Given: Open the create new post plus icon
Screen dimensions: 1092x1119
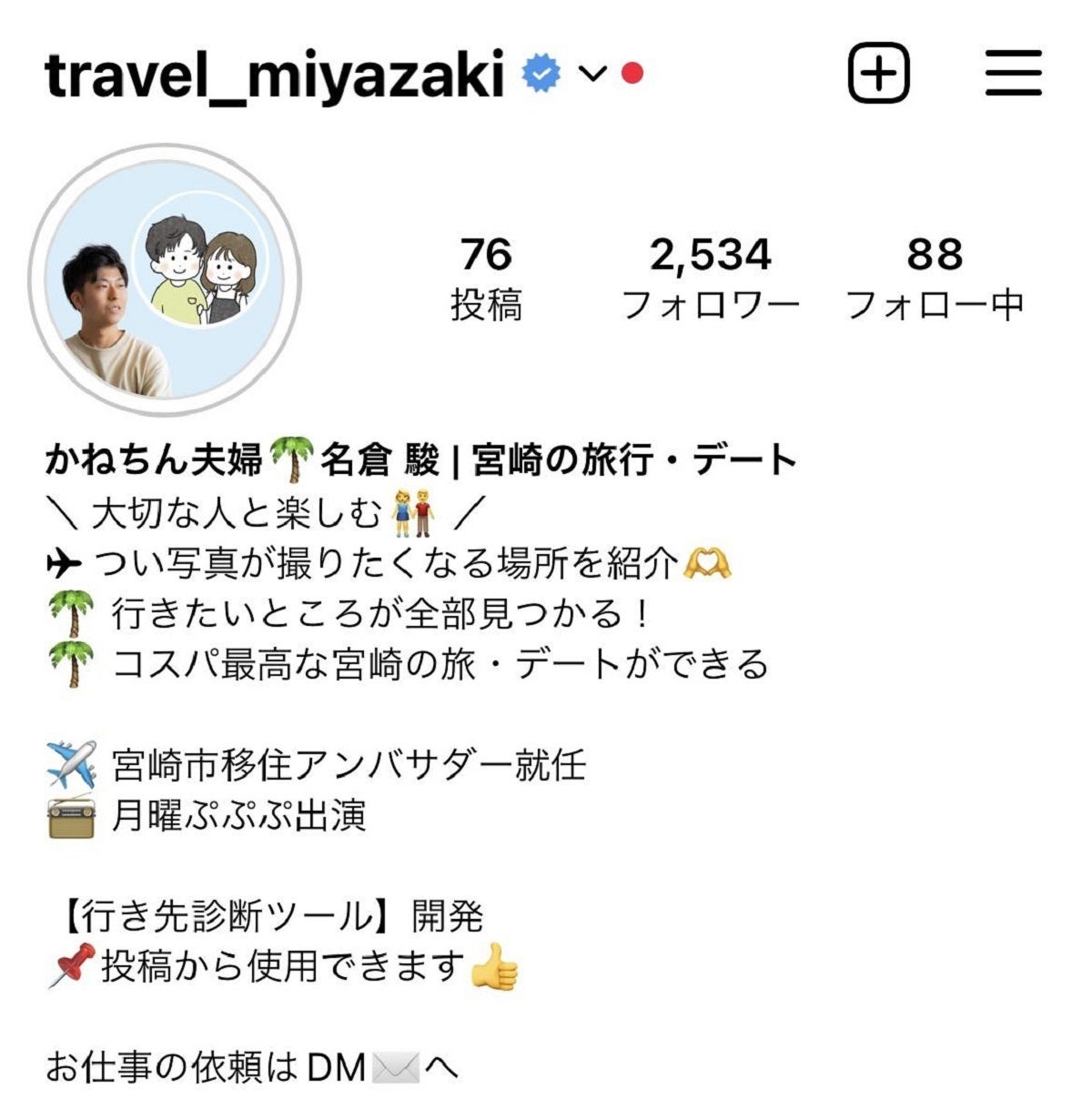Looking at the screenshot, I should [879, 73].
